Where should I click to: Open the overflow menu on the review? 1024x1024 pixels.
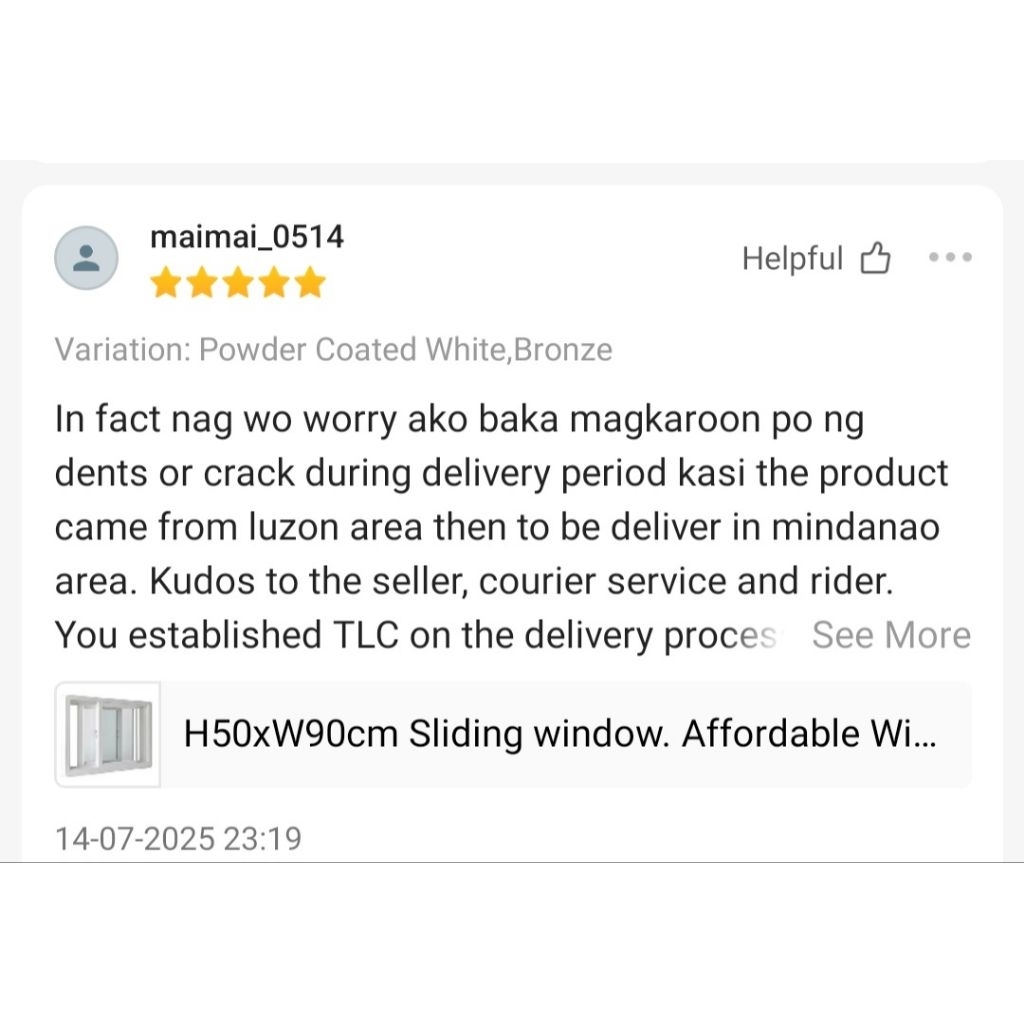click(x=949, y=258)
